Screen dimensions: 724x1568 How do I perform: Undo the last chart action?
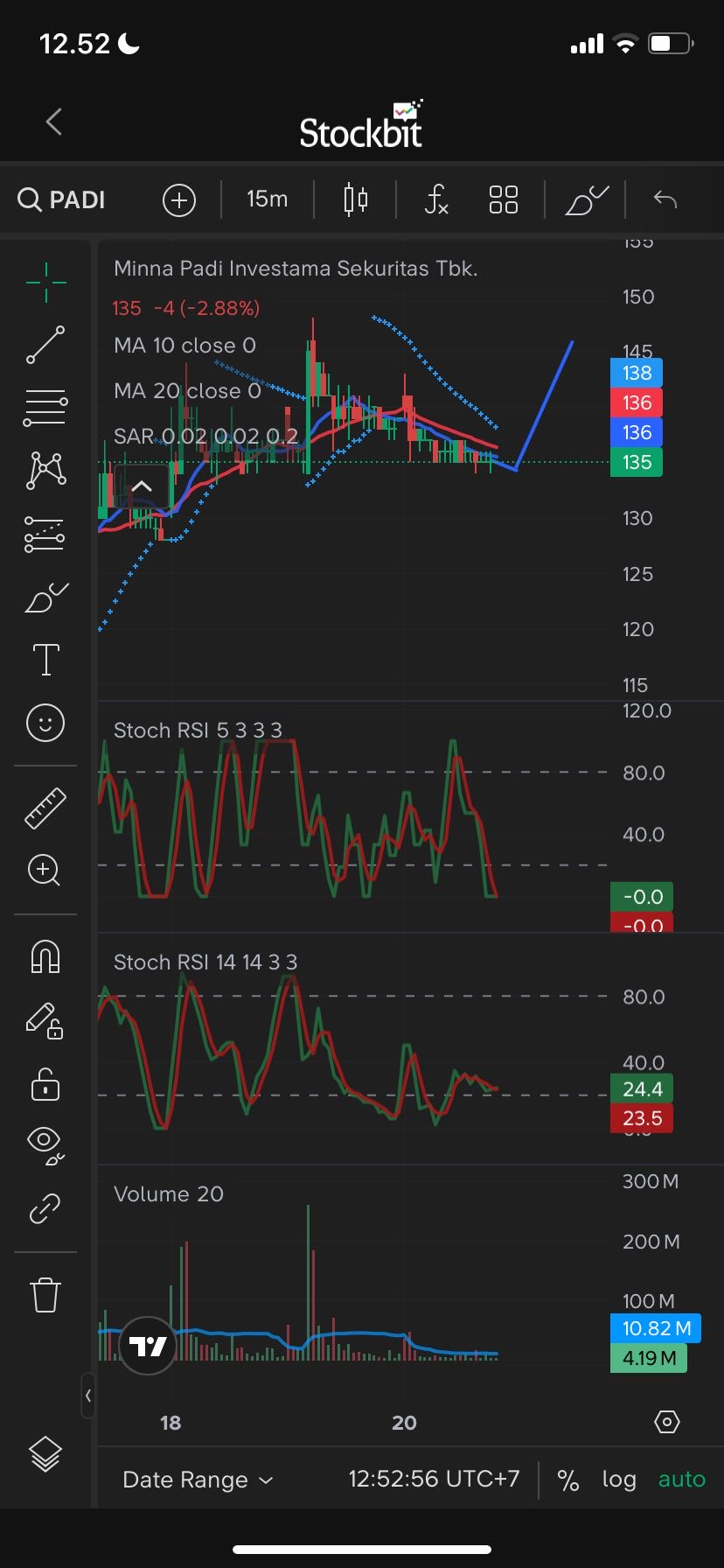tap(665, 199)
